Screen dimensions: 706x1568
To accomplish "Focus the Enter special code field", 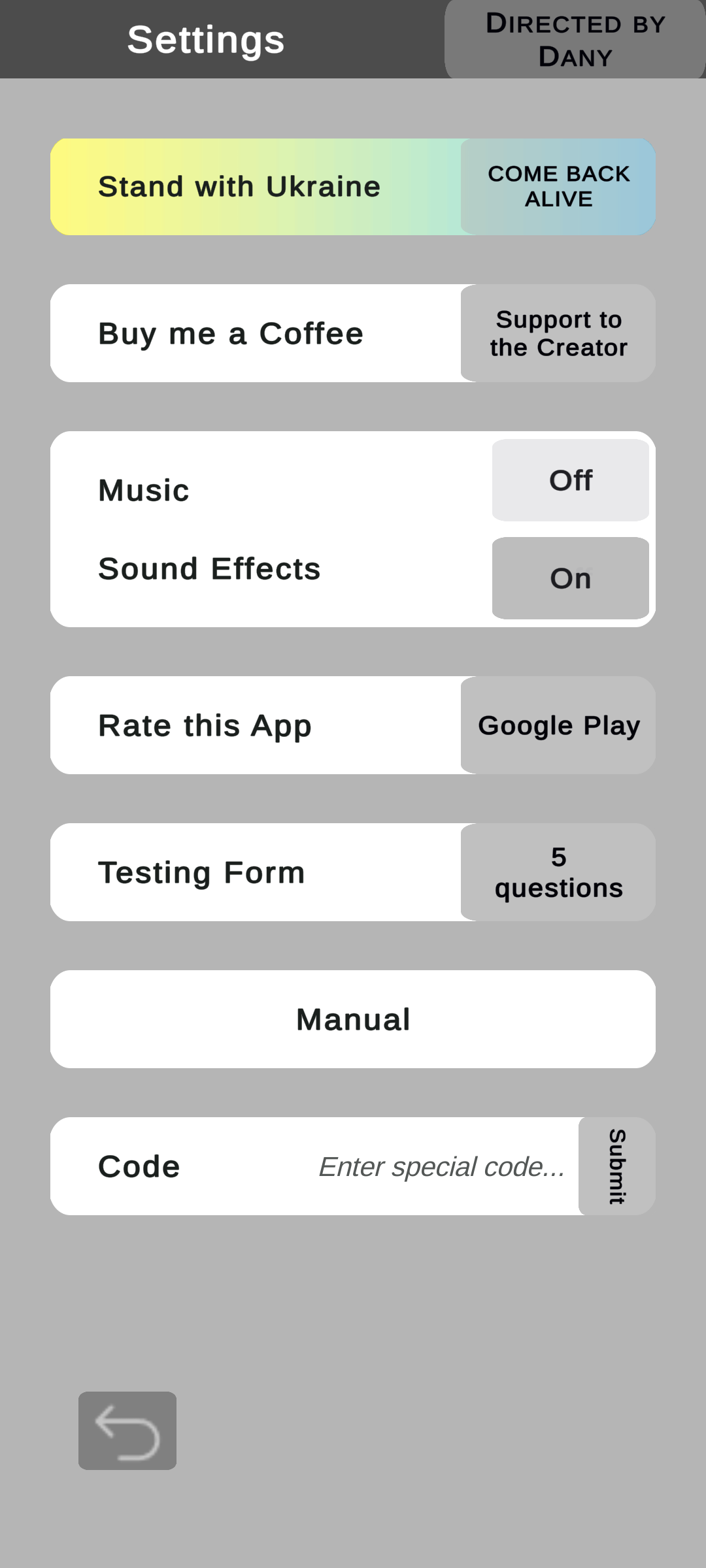I will [441, 1167].
